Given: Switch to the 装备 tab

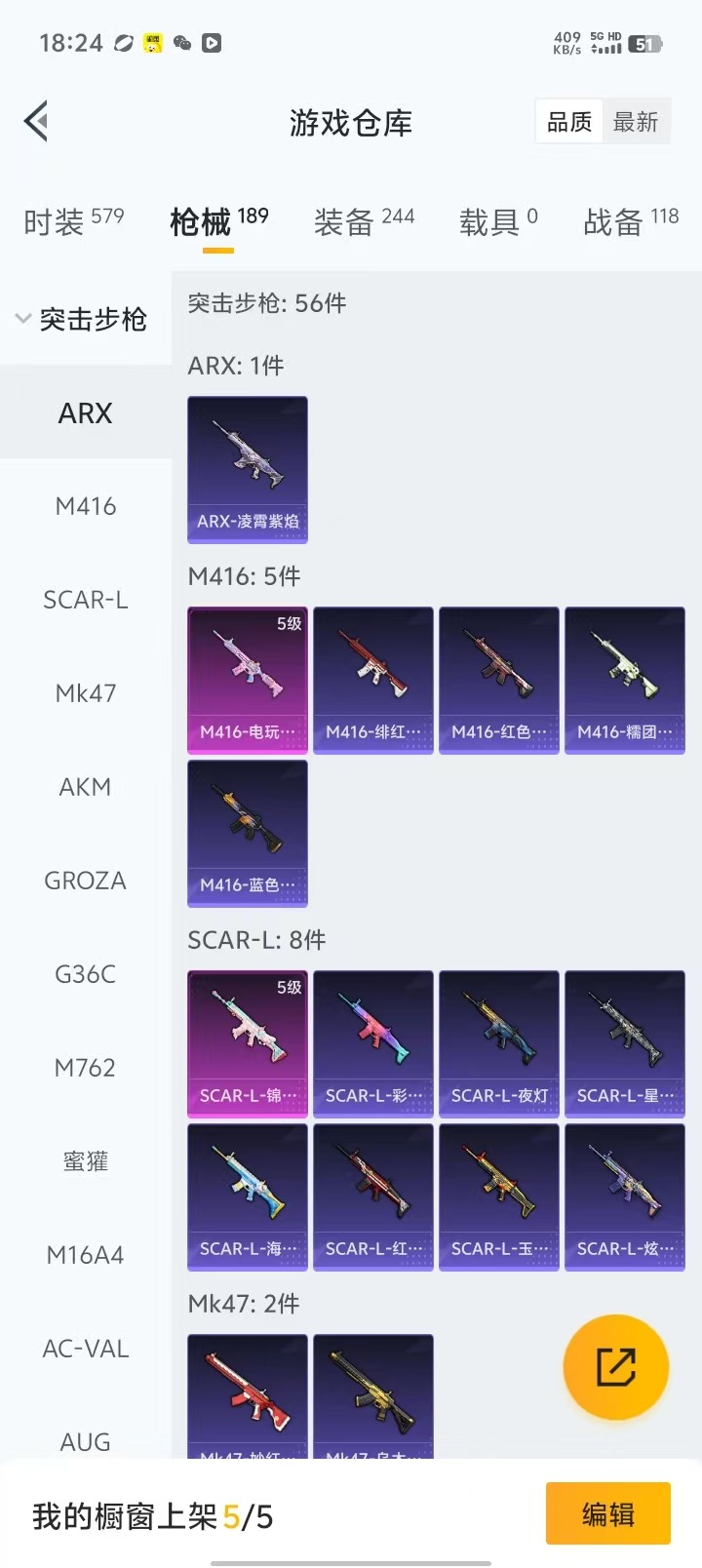Looking at the screenshot, I should (364, 222).
